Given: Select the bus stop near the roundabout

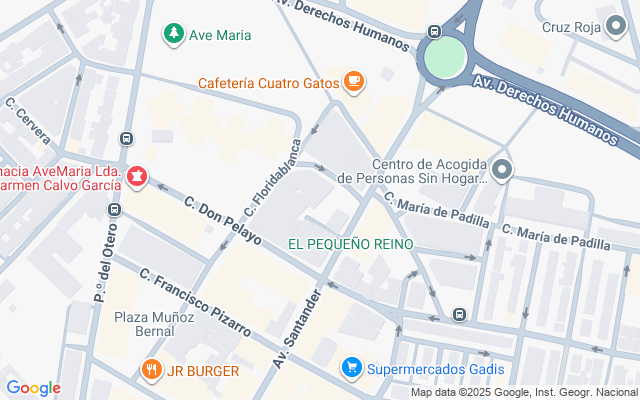Looking at the screenshot, I should click(434, 31).
